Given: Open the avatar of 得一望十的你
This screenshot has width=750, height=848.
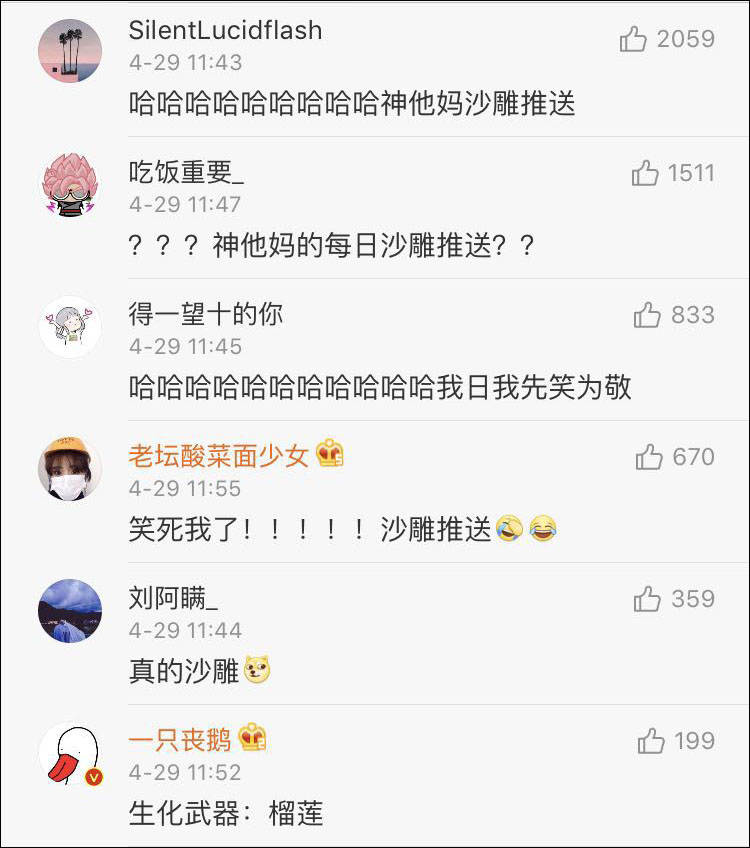Looking at the screenshot, I should (70, 326).
